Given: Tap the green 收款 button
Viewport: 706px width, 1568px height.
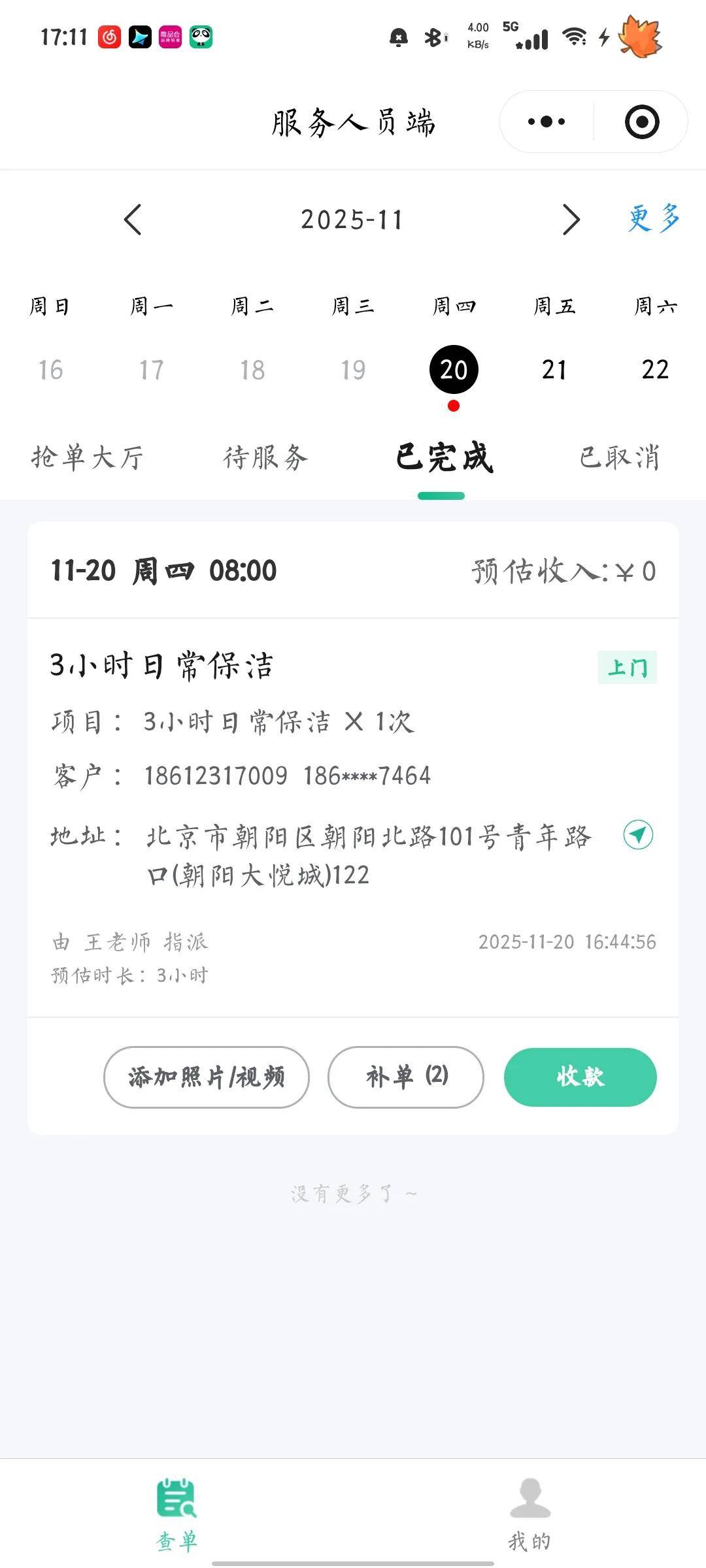Looking at the screenshot, I should point(580,1077).
